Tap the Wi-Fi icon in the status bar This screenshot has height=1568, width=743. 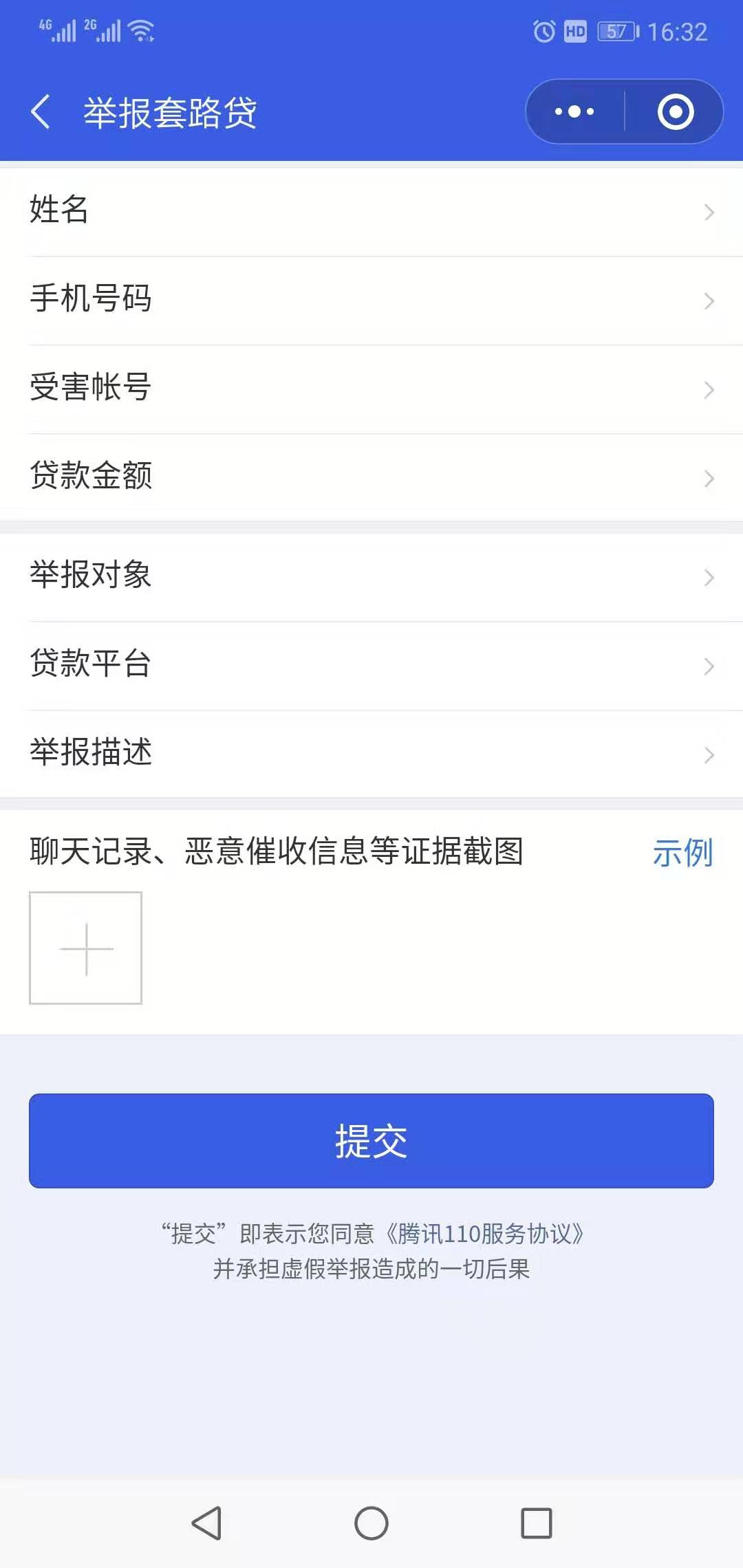pos(142,29)
